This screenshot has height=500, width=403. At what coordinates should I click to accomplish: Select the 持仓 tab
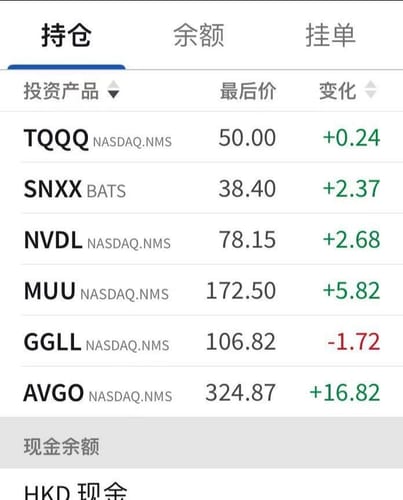[66, 35]
